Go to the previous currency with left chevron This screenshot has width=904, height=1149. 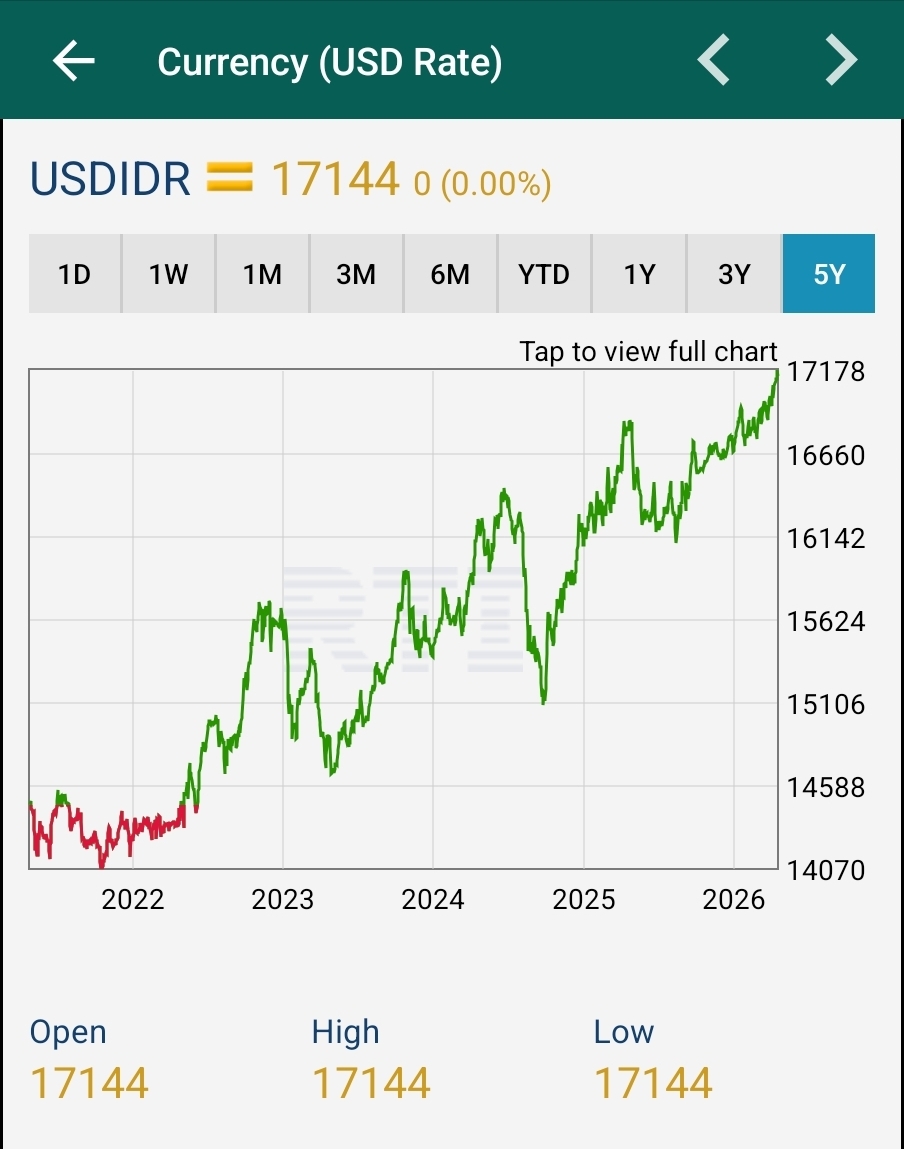pyautogui.click(x=714, y=61)
